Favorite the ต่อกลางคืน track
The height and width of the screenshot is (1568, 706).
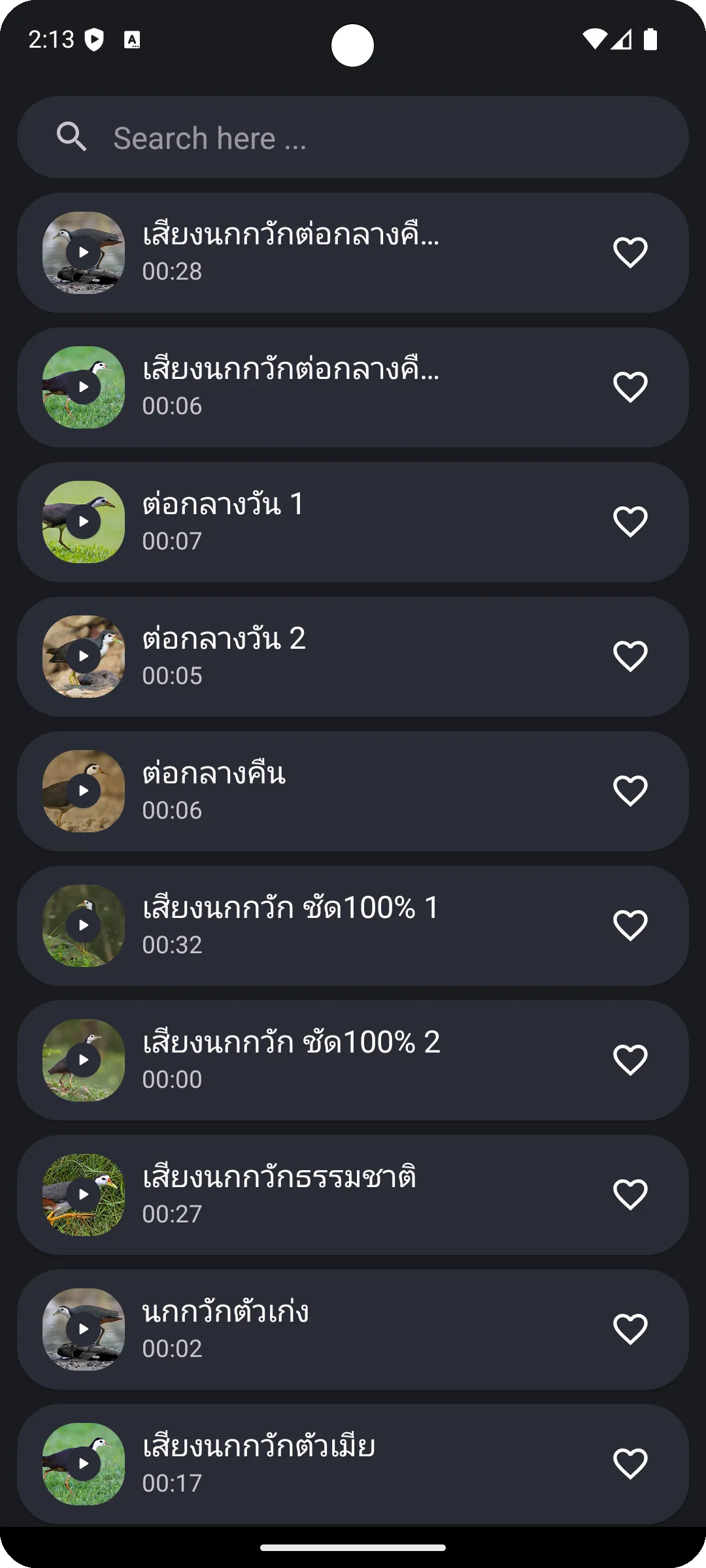(x=630, y=791)
